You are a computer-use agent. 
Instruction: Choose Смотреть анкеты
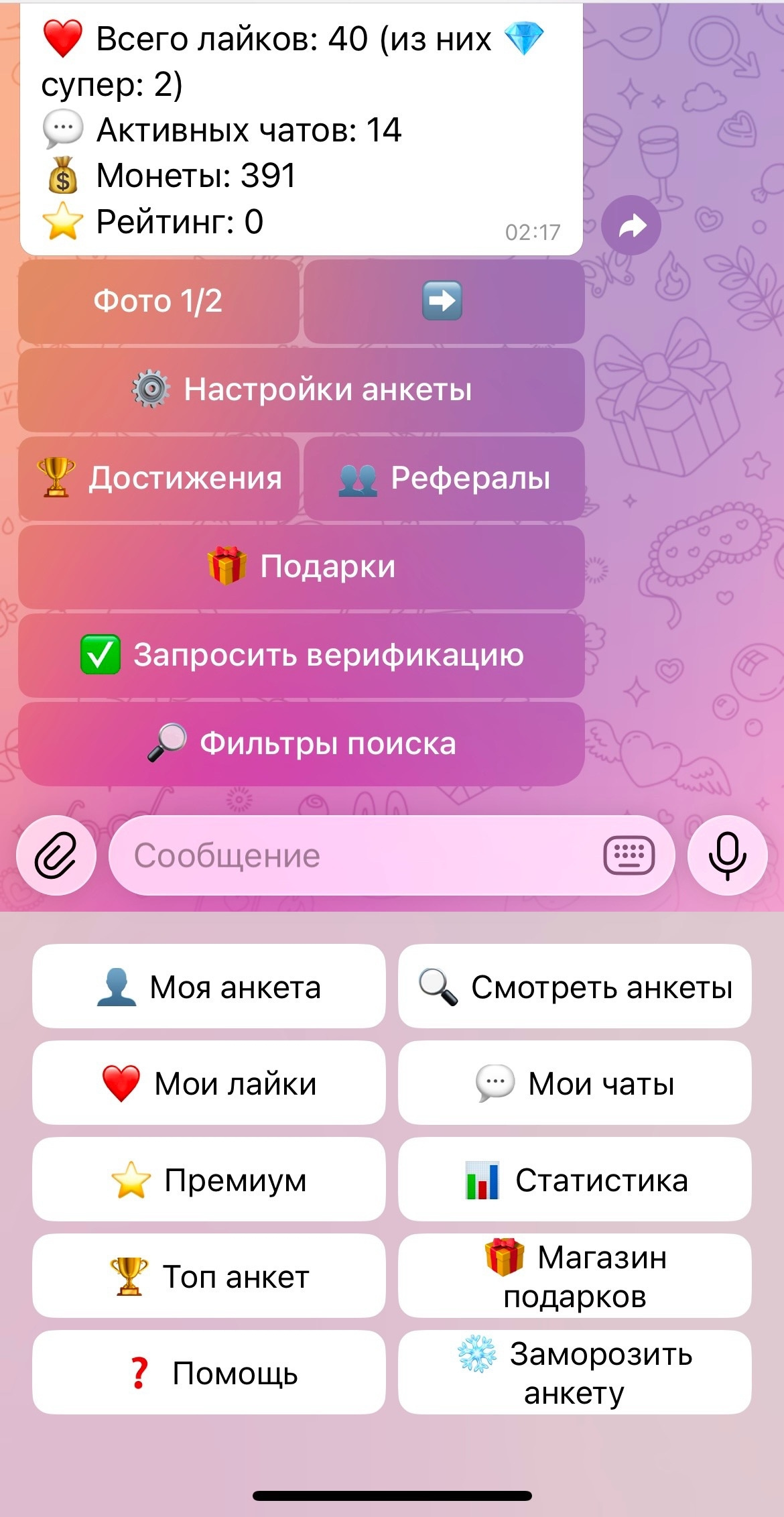pyautogui.click(x=574, y=987)
